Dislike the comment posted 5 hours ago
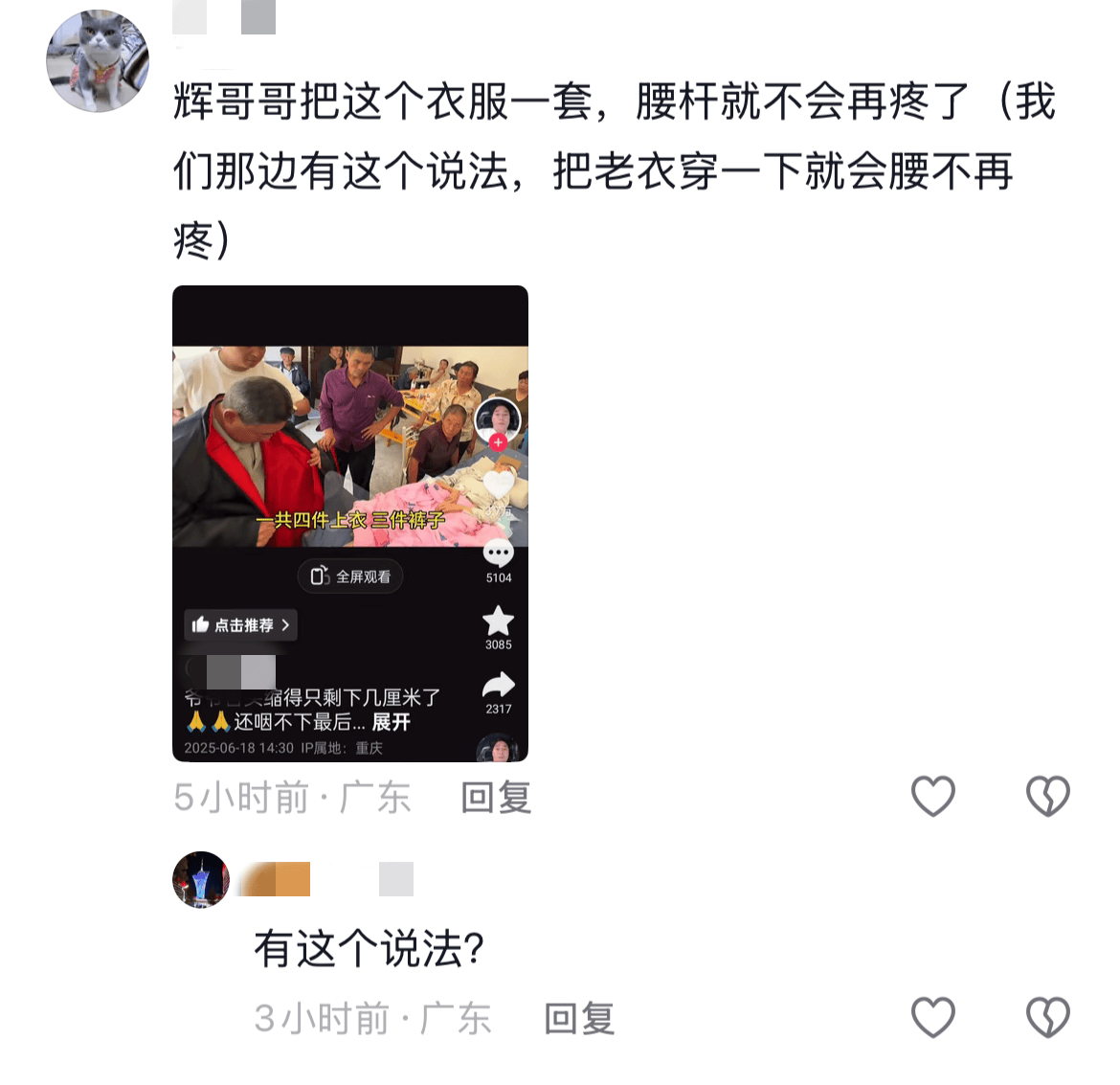 click(x=1047, y=797)
